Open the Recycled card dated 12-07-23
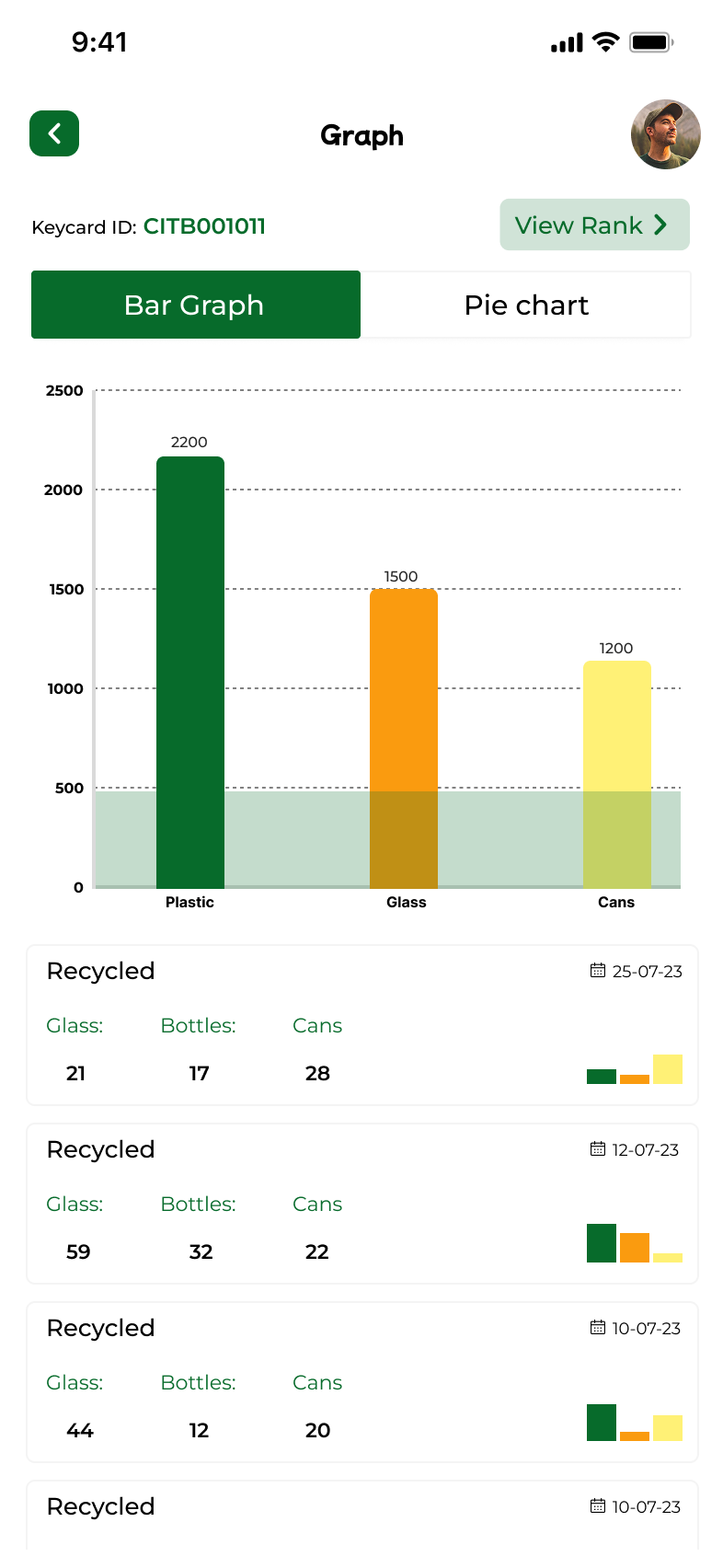Screen dimensions: 723x1568 coord(362,1204)
